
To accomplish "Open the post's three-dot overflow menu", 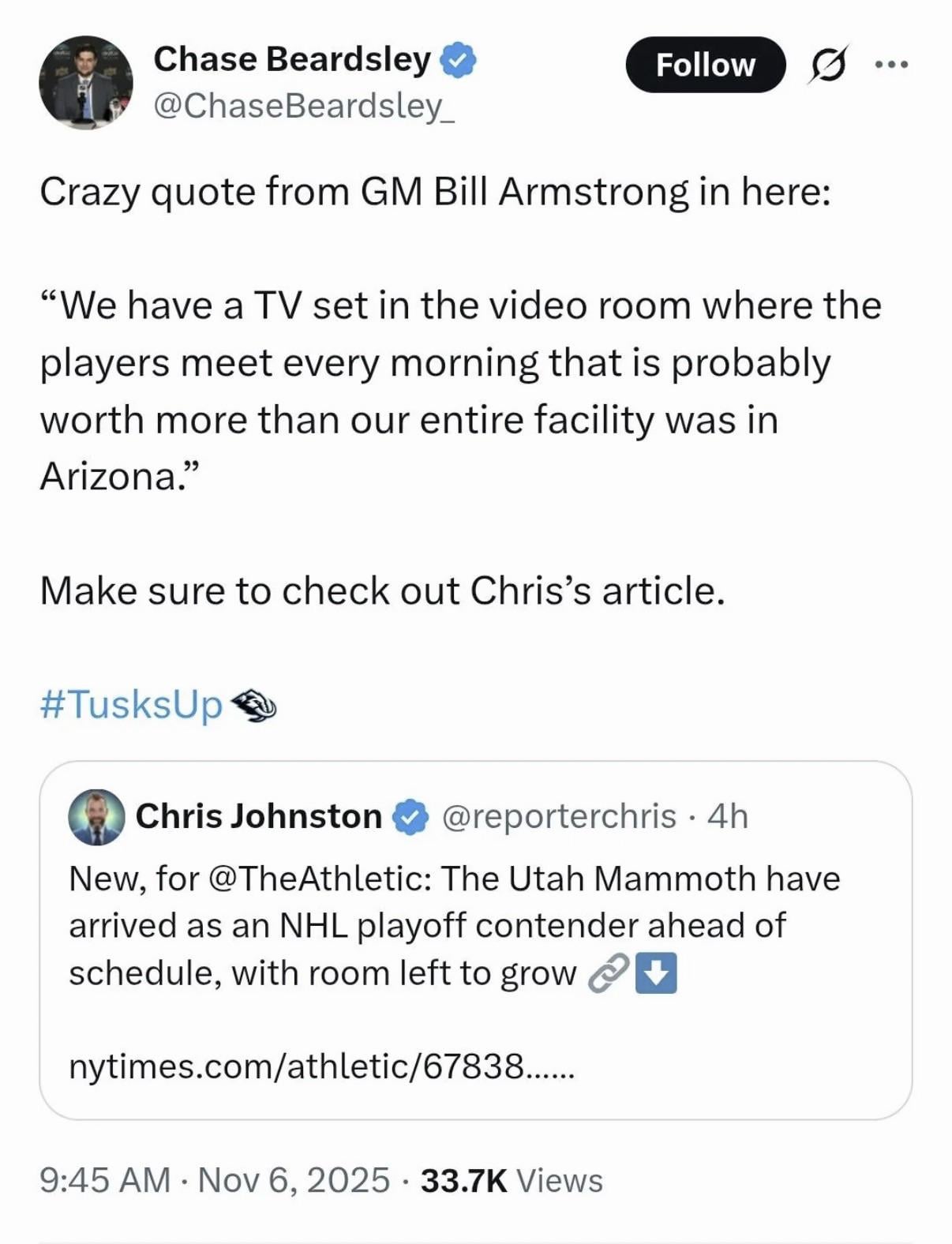I will pos(892,65).
